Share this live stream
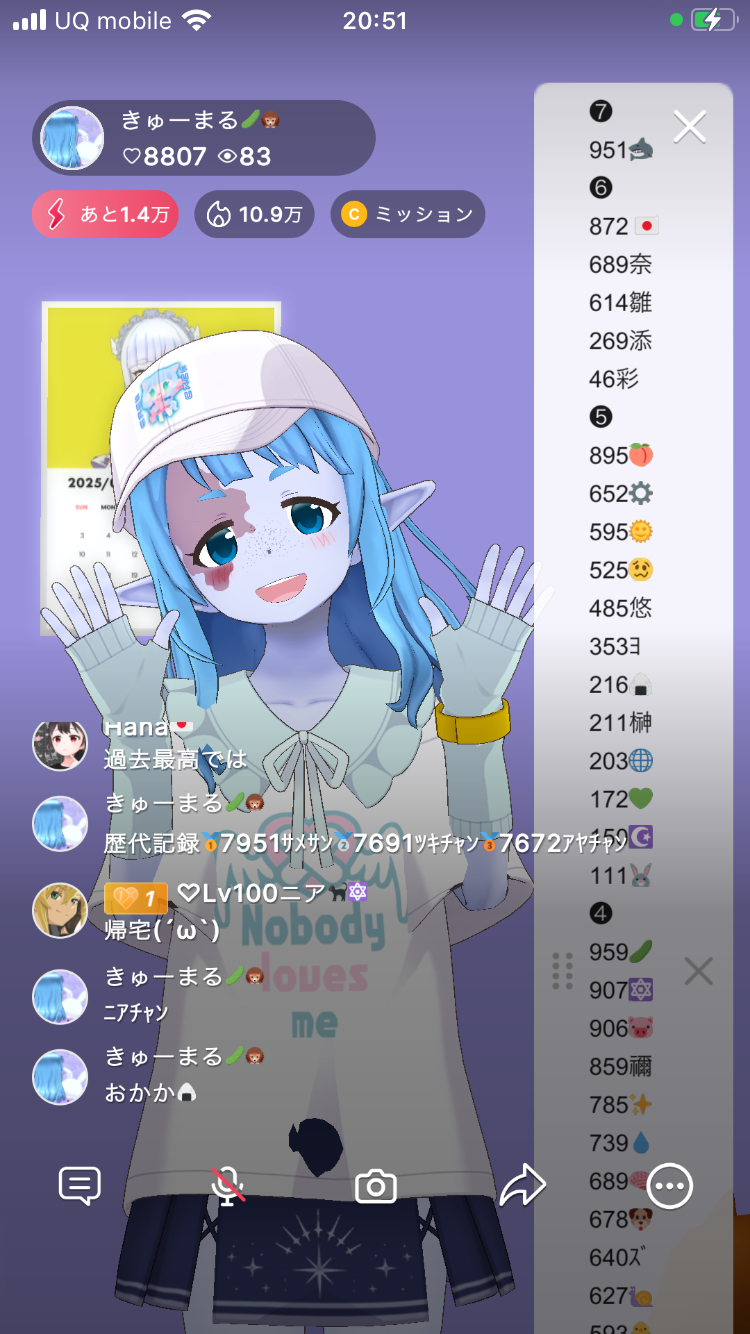Screen dimensions: 750x1334 pos(522,1186)
